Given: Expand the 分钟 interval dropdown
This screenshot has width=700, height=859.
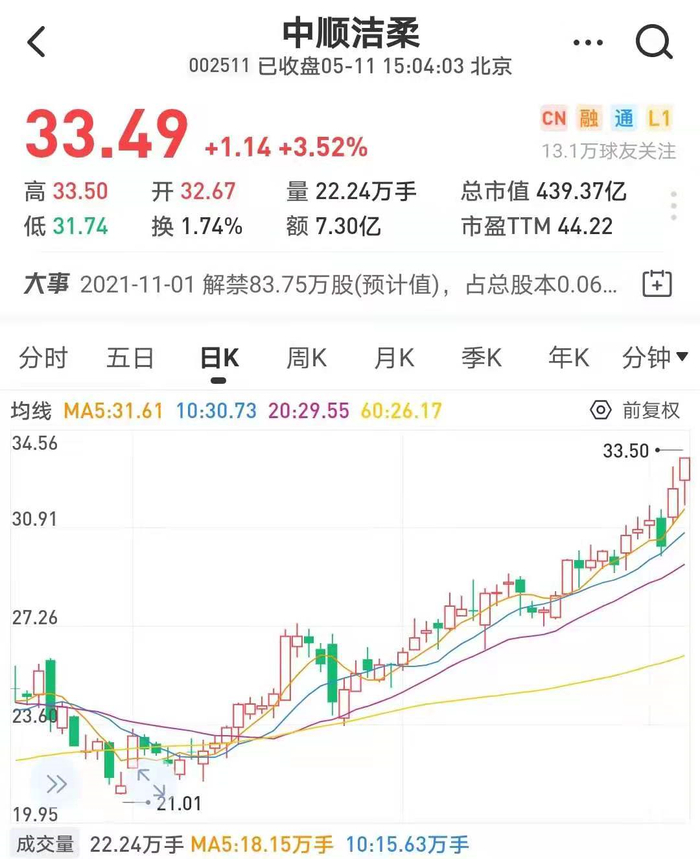Looking at the screenshot, I should 655,357.
